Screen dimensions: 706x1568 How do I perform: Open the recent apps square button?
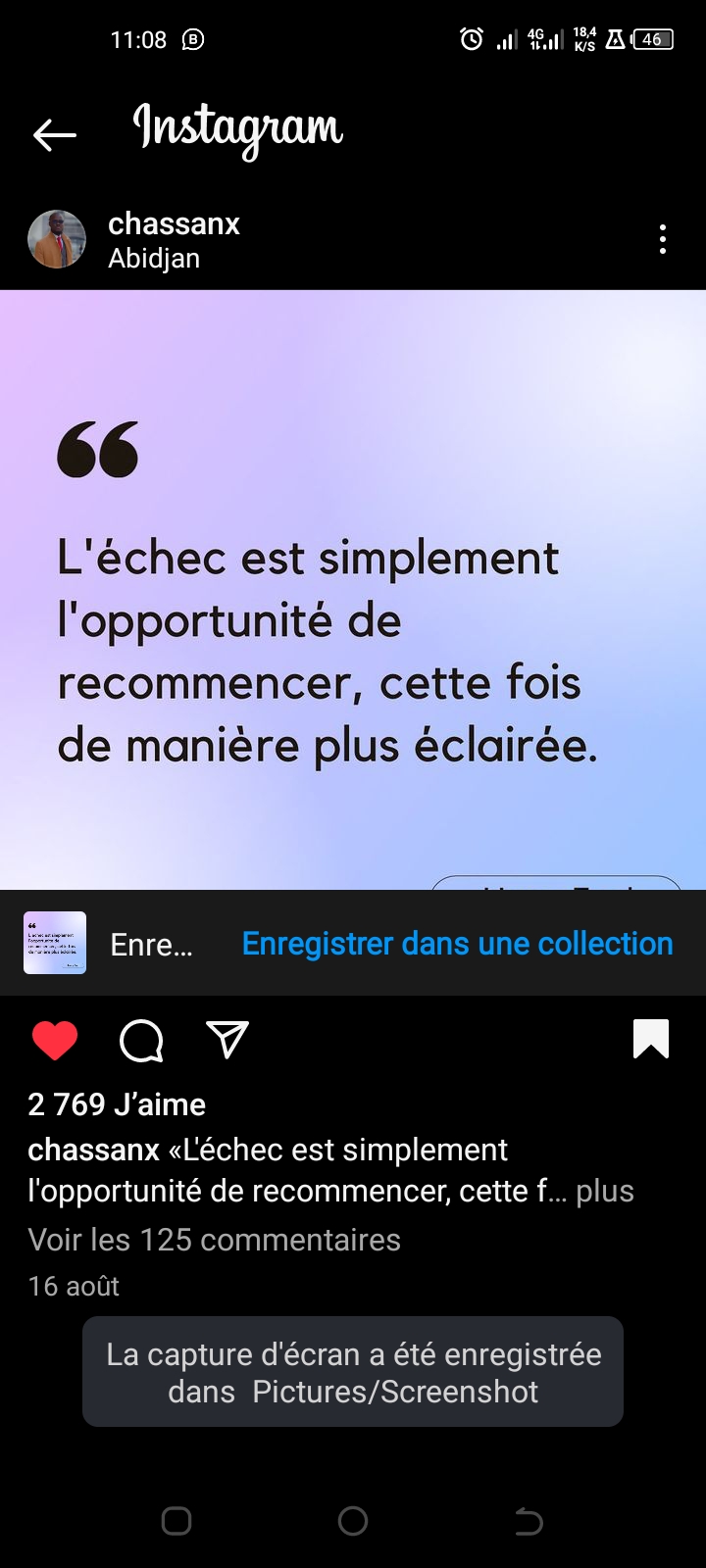point(176,1521)
